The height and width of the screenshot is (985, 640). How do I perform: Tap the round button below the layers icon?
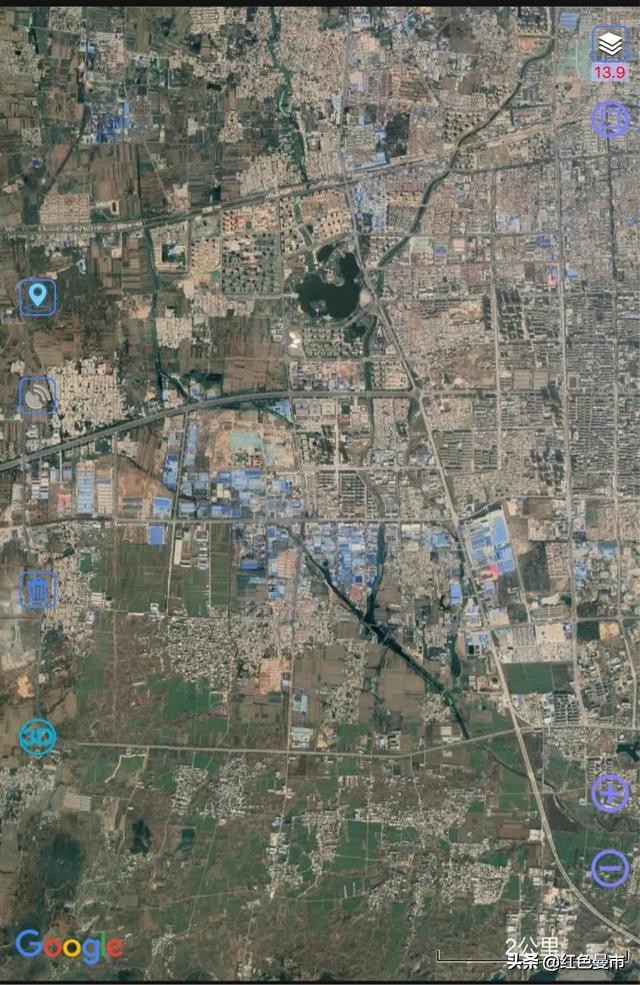609,119
